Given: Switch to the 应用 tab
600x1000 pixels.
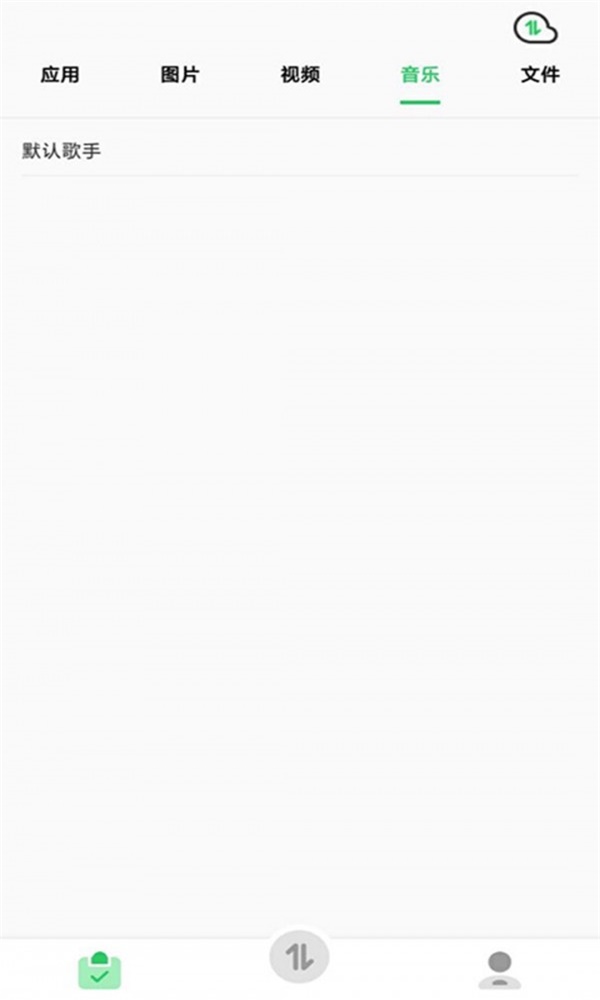Looking at the screenshot, I should coord(60,75).
